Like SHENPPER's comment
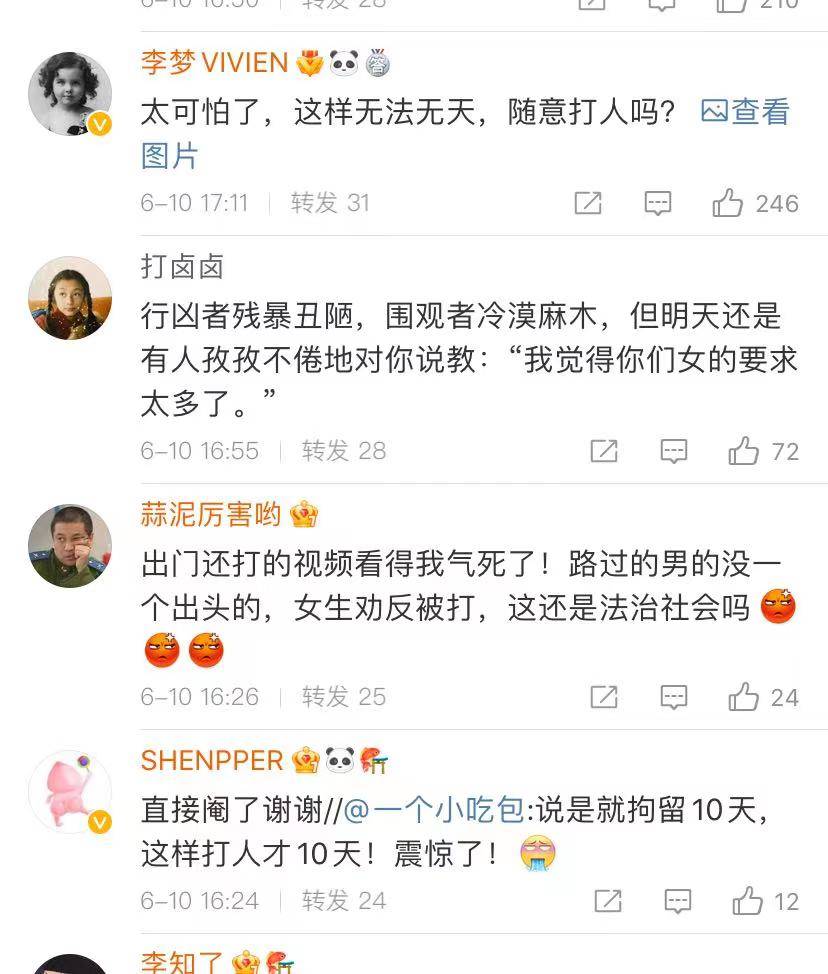828x974 pixels. (748, 901)
